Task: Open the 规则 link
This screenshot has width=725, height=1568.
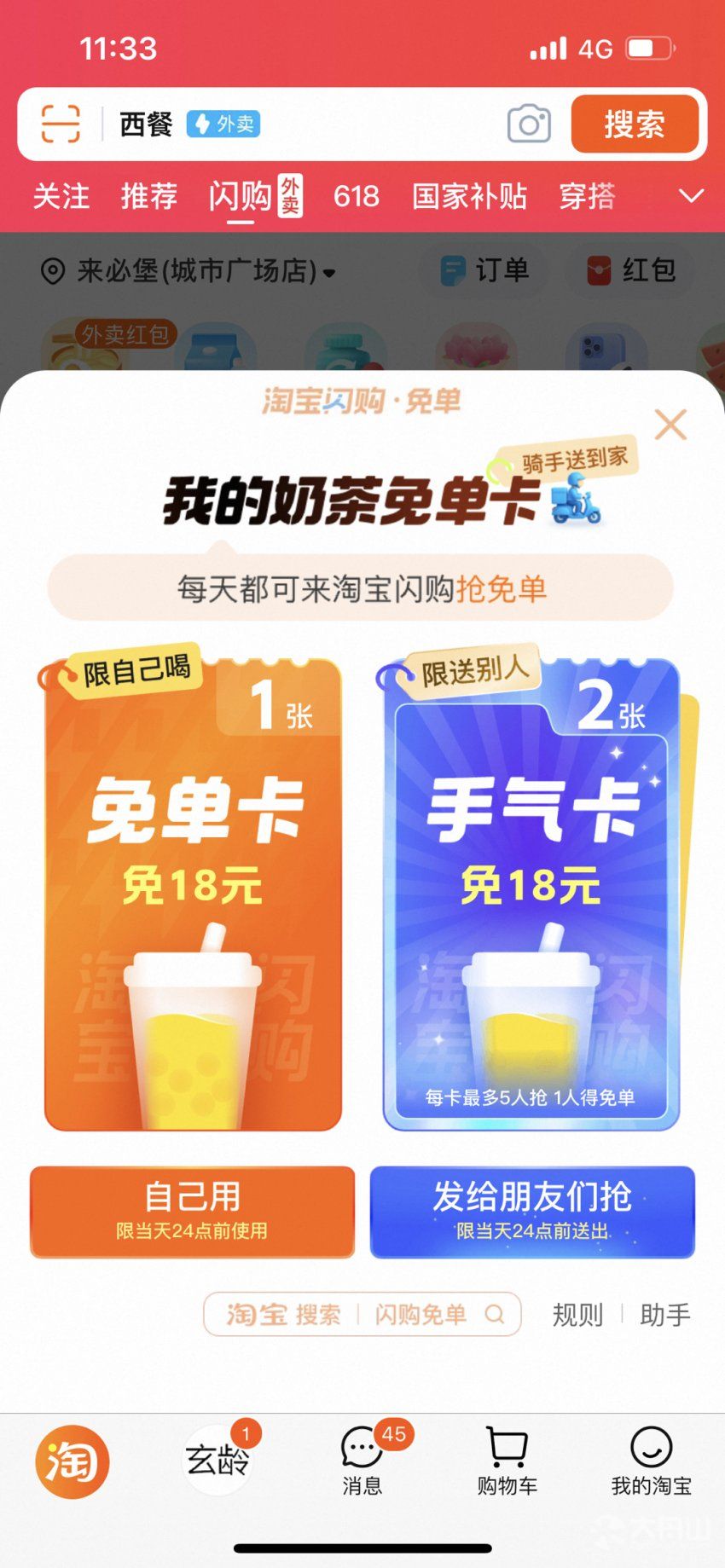Action: (577, 1315)
